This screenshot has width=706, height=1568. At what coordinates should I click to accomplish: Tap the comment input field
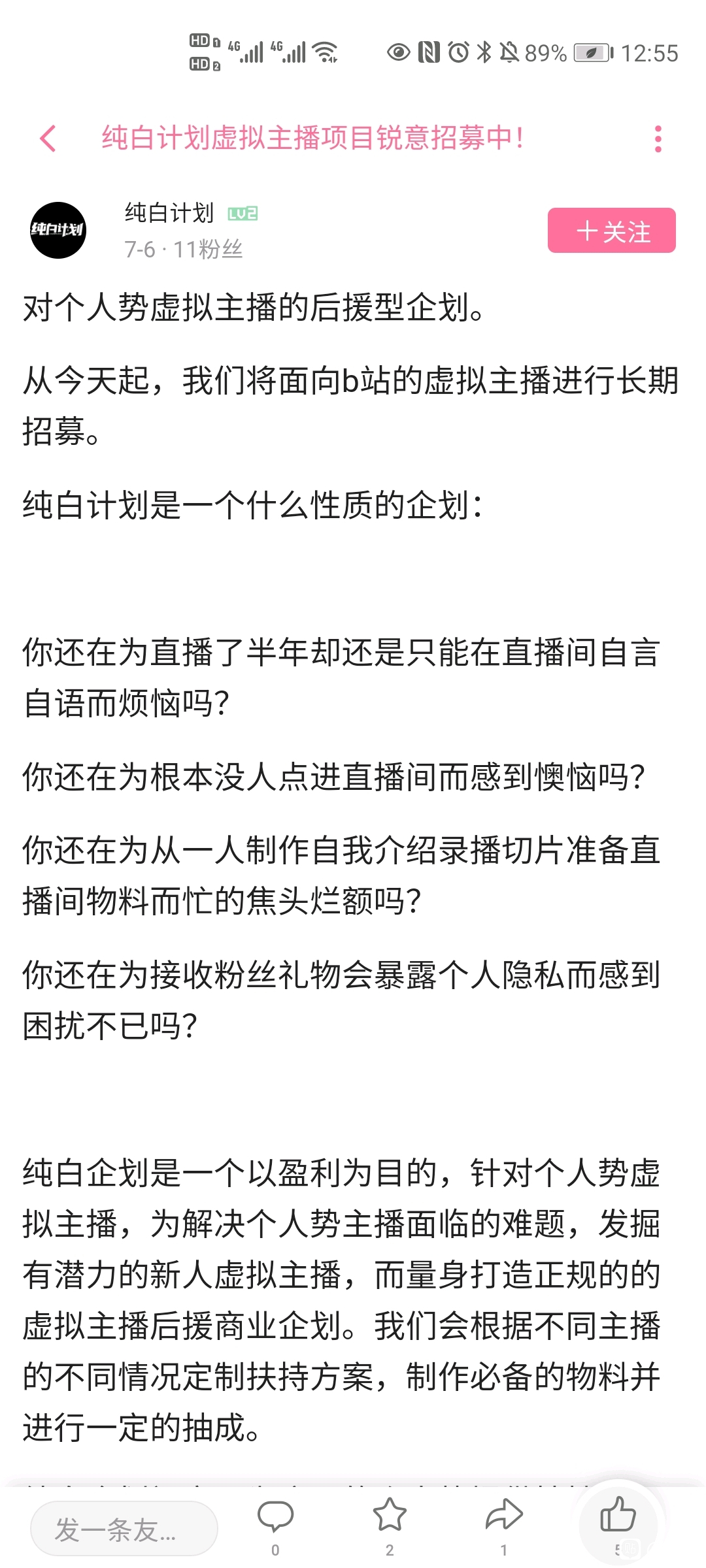coord(124,1529)
